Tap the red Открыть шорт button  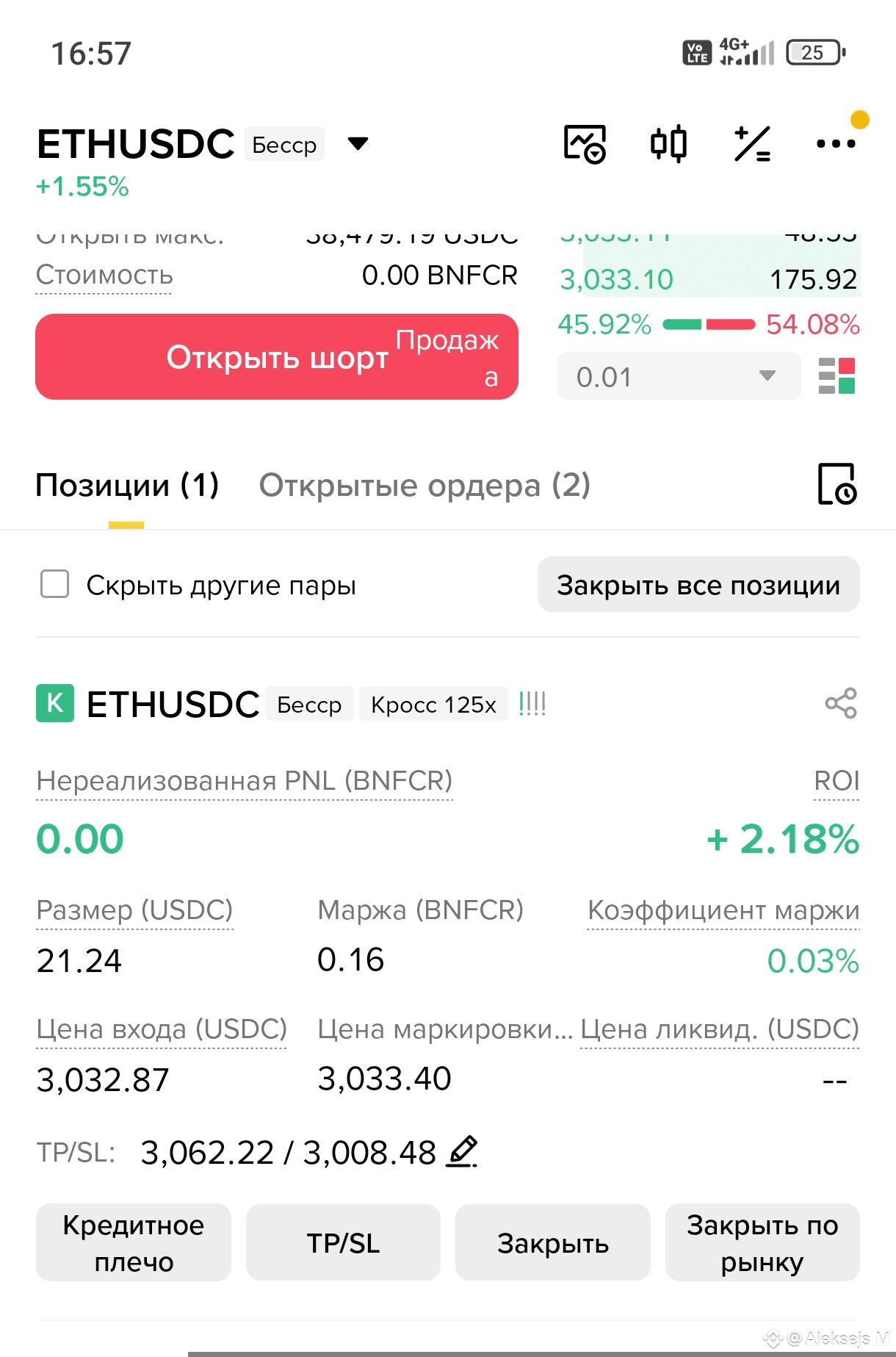point(277,357)
